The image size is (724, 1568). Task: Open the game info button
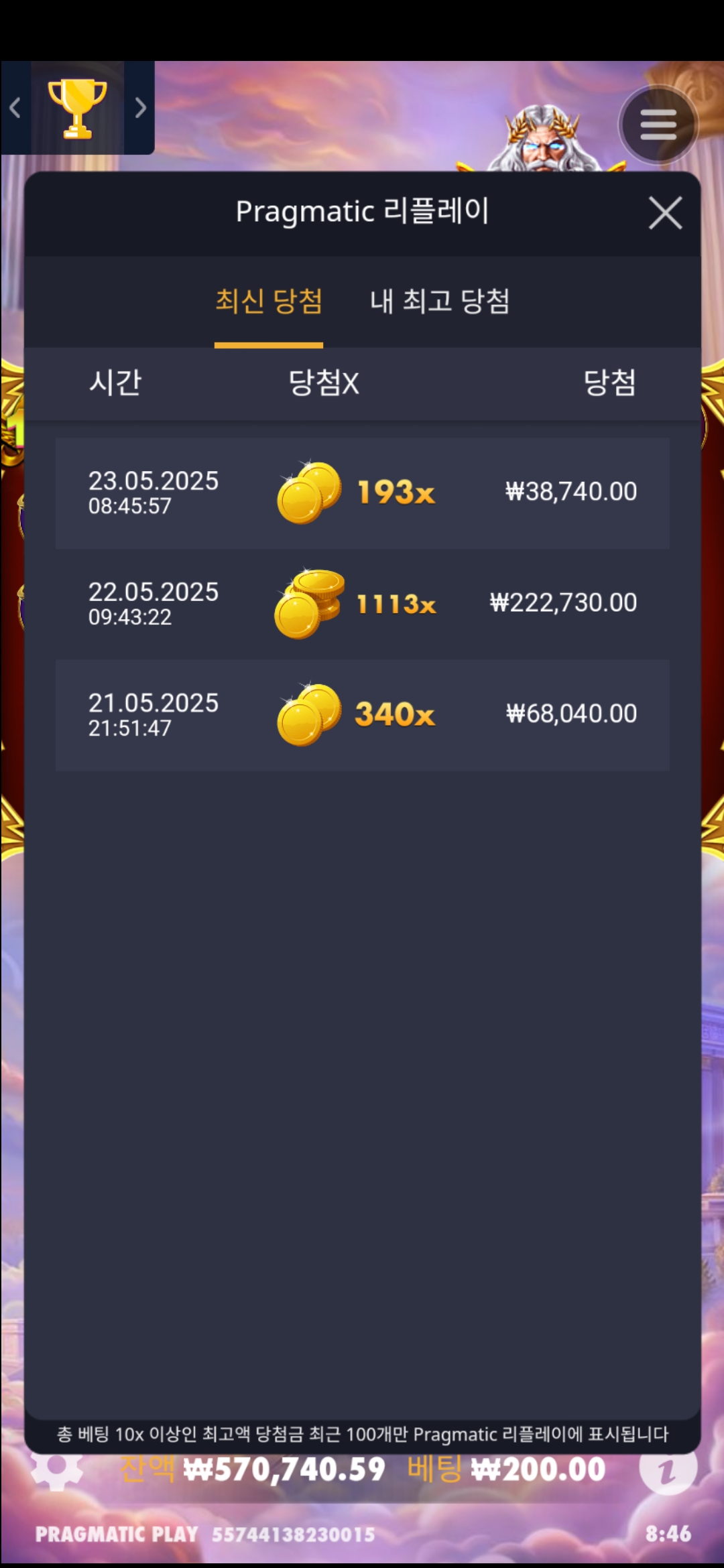click(668, 1472)
